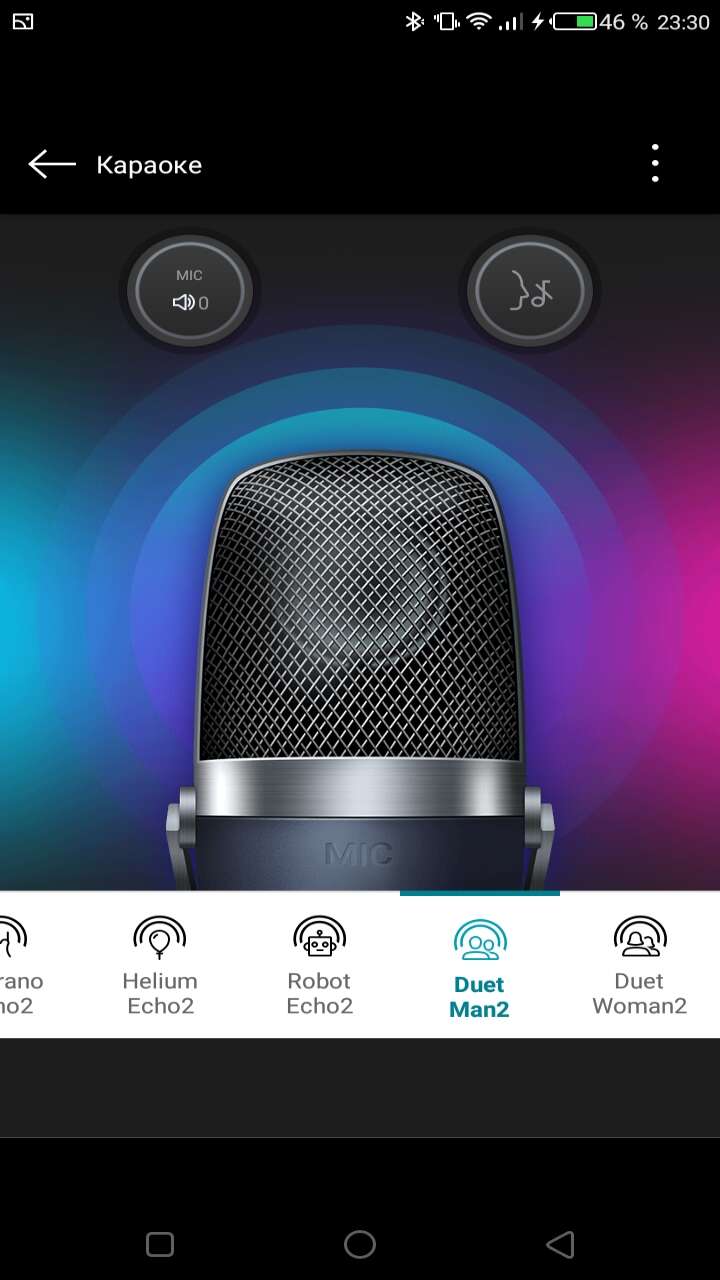Switch to the Duet Woman2 effect

pos(640,965)
